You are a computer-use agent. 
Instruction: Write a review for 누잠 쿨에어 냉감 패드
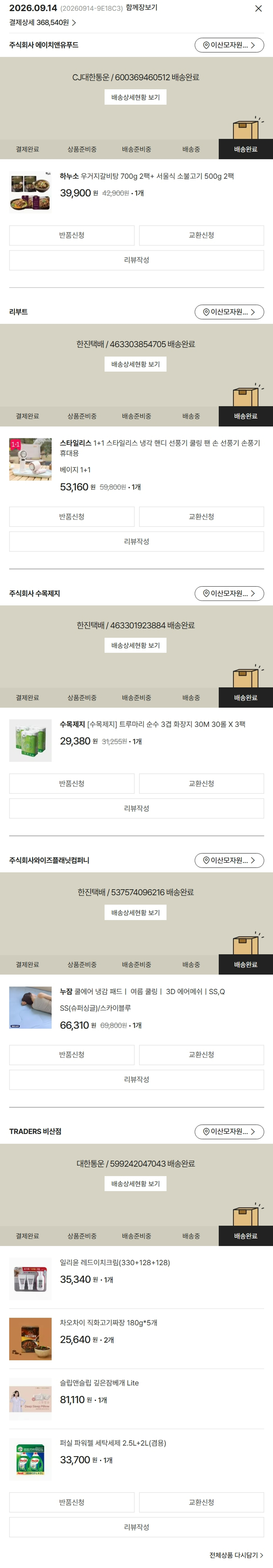click(x=136, y=1079)
